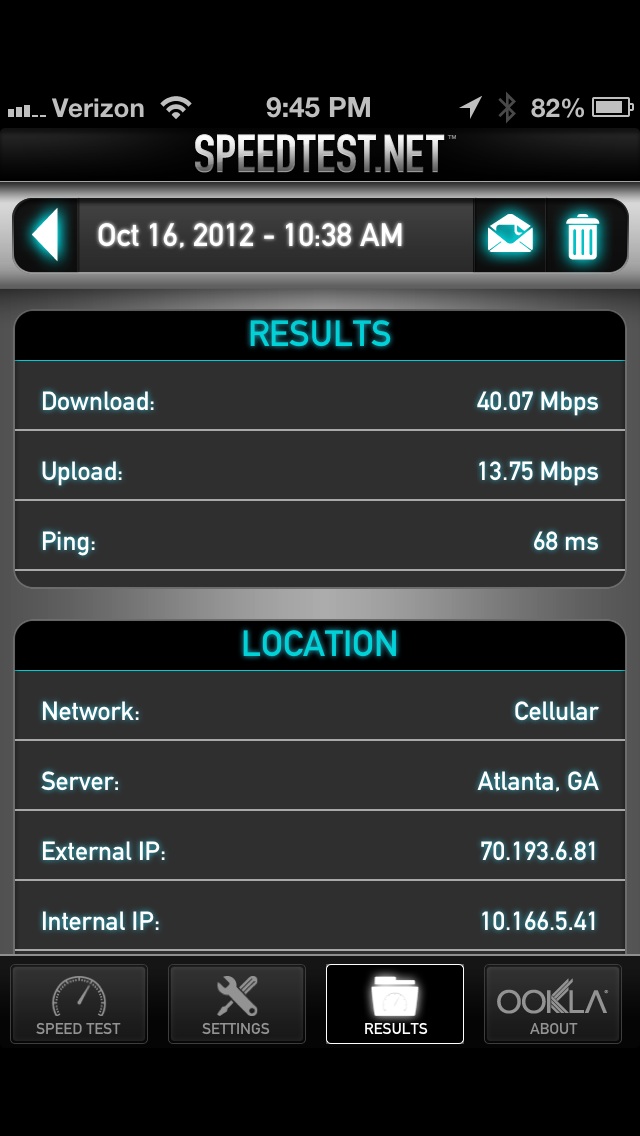
Task: Open the Settings tab
Action: tap(236, 1004)
